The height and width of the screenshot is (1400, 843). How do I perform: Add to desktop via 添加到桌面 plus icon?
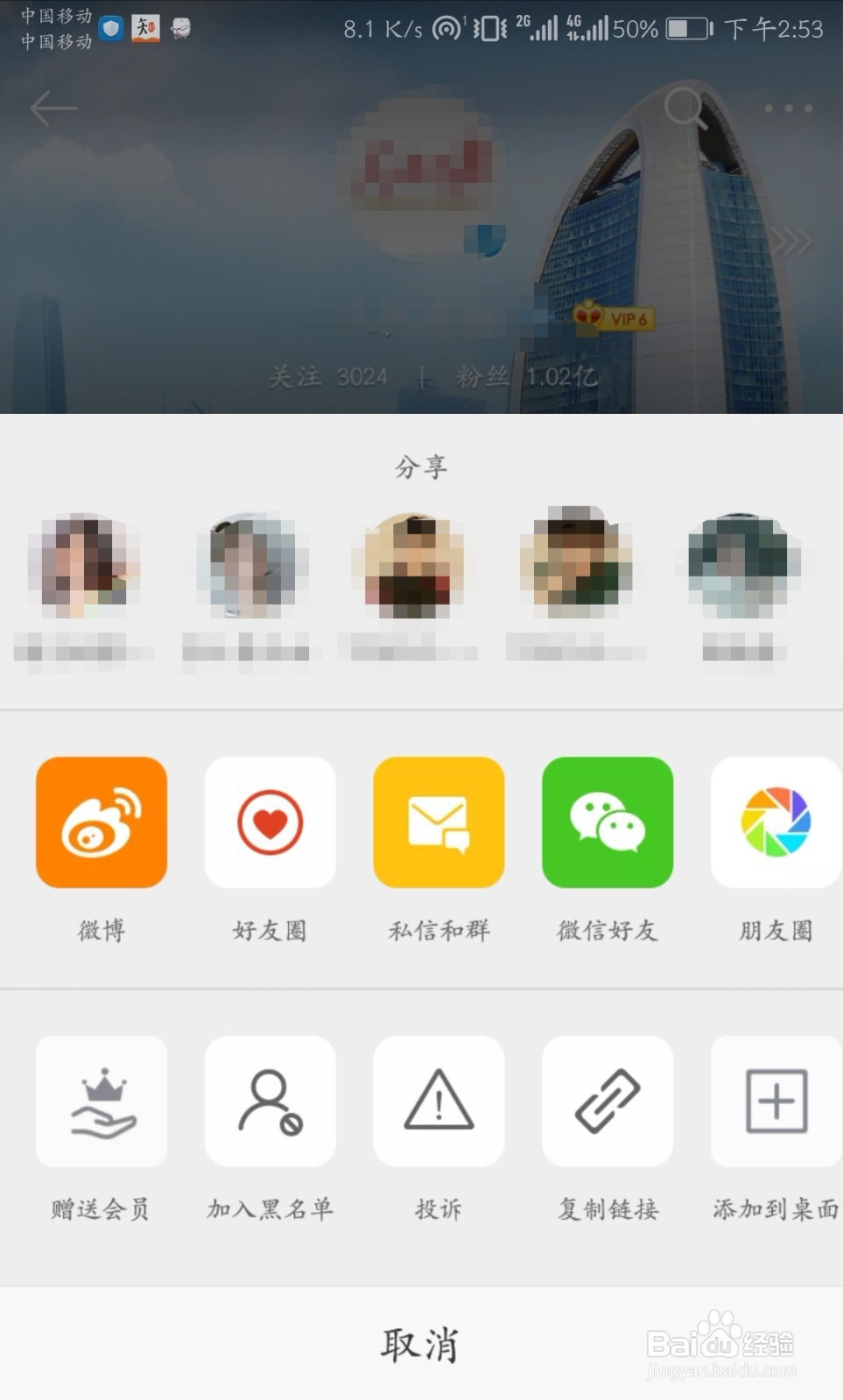(776, 1101)
